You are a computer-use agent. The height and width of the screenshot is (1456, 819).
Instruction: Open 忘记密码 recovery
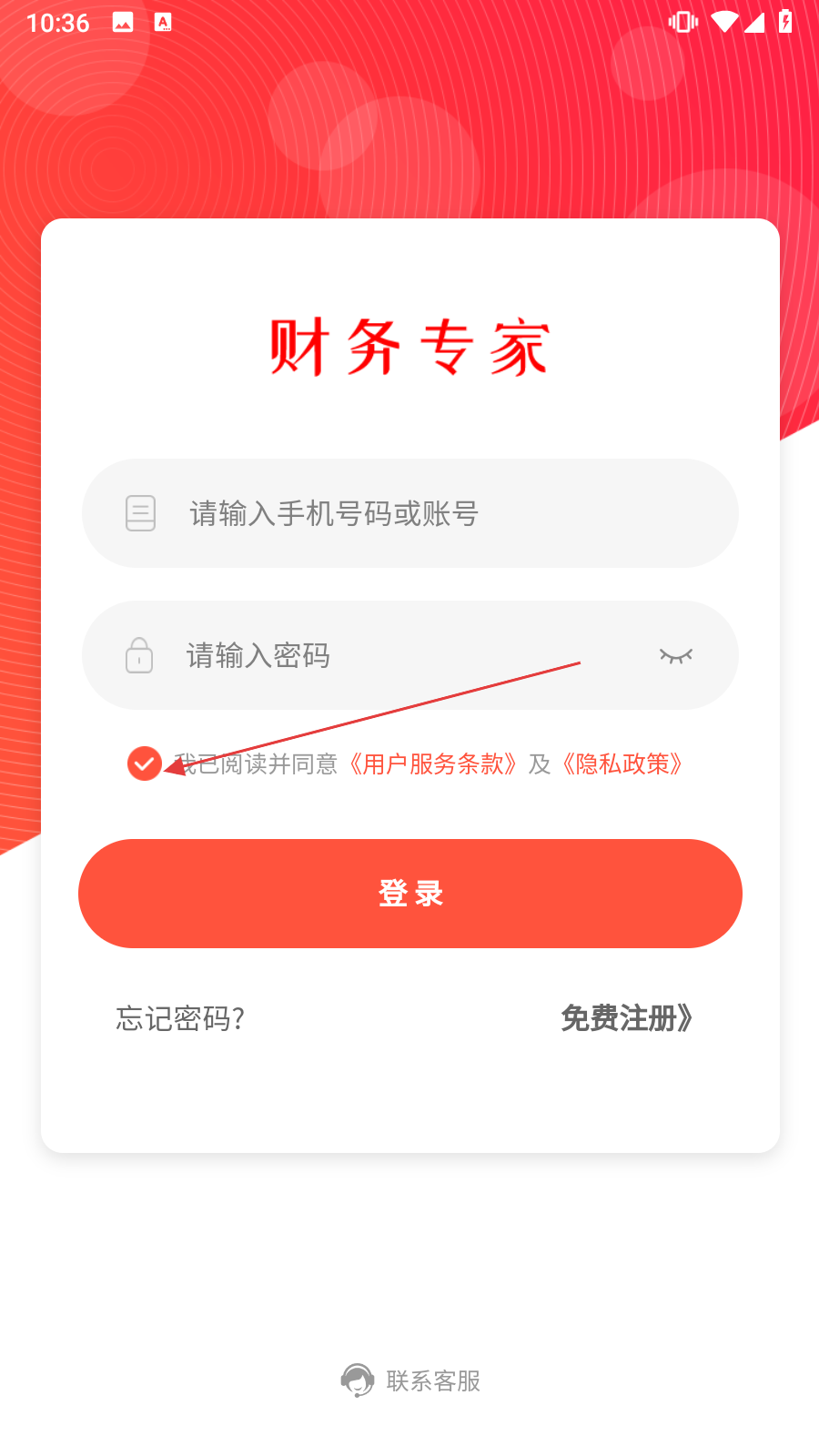(x=180, y=1018)
